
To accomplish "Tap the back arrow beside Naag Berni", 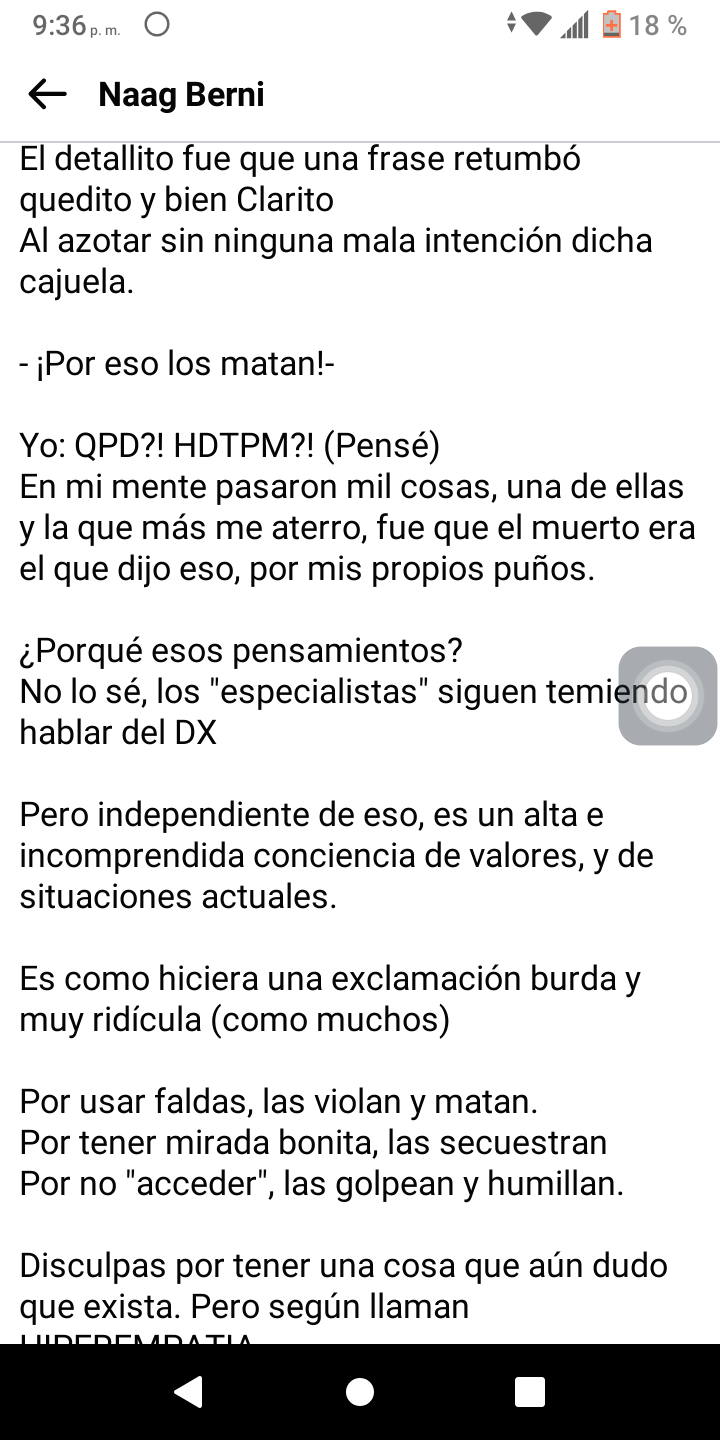I will [x=46, y=94].
